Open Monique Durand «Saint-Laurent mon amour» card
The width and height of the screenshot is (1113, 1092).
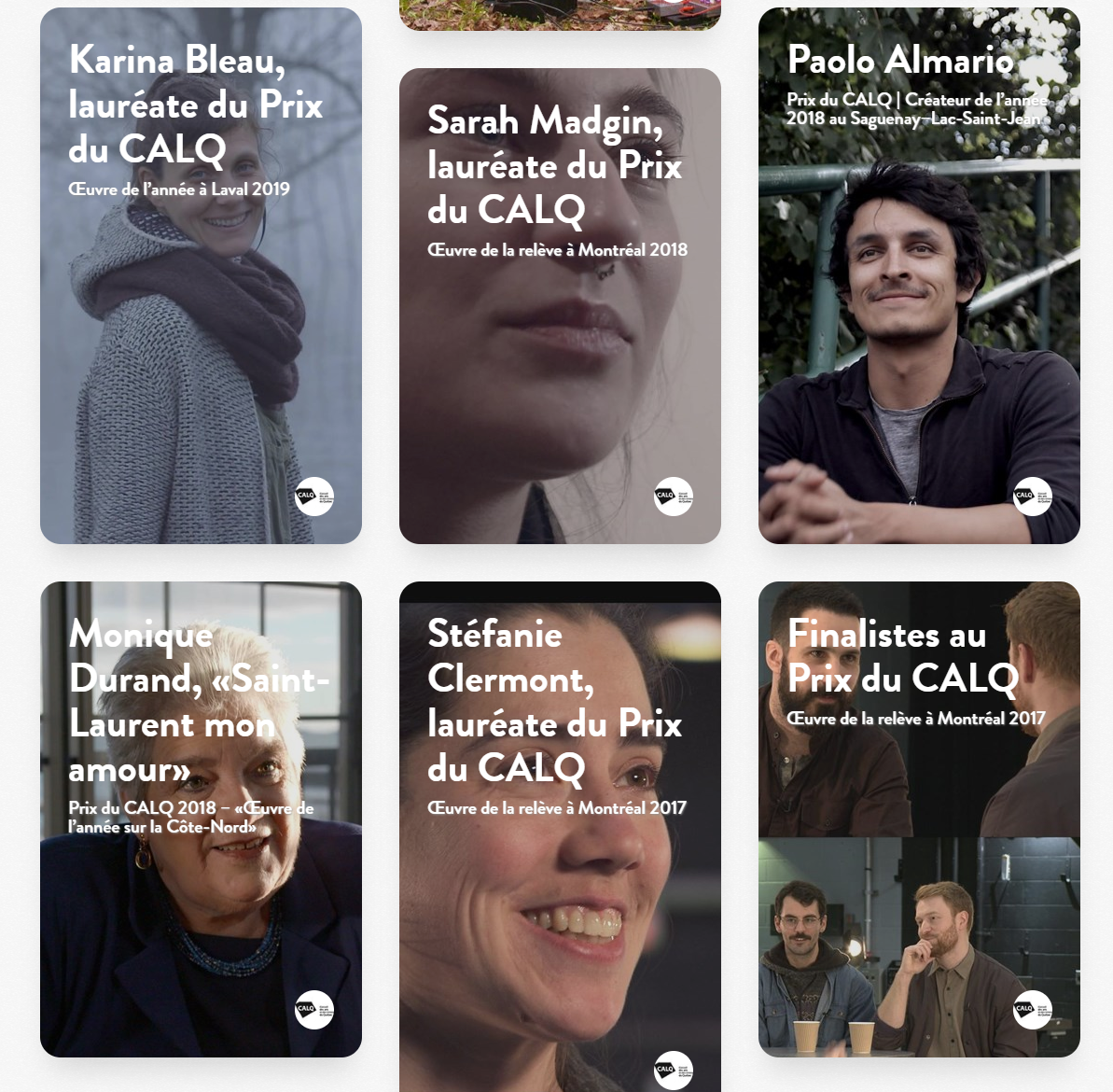pyautogui.click(x=201, y=821)
